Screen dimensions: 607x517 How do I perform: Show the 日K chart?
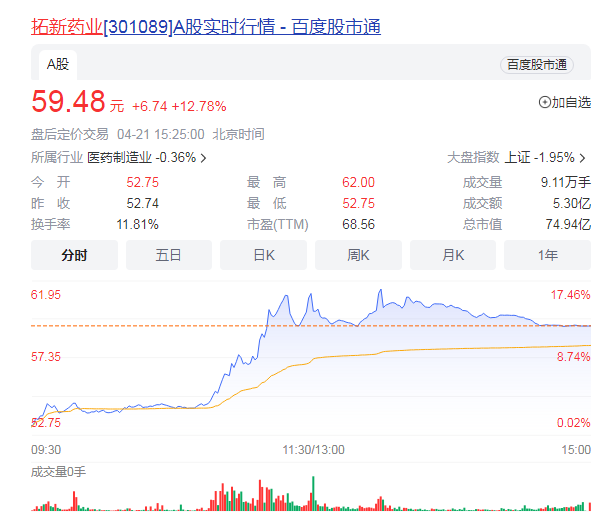point(264,255)
